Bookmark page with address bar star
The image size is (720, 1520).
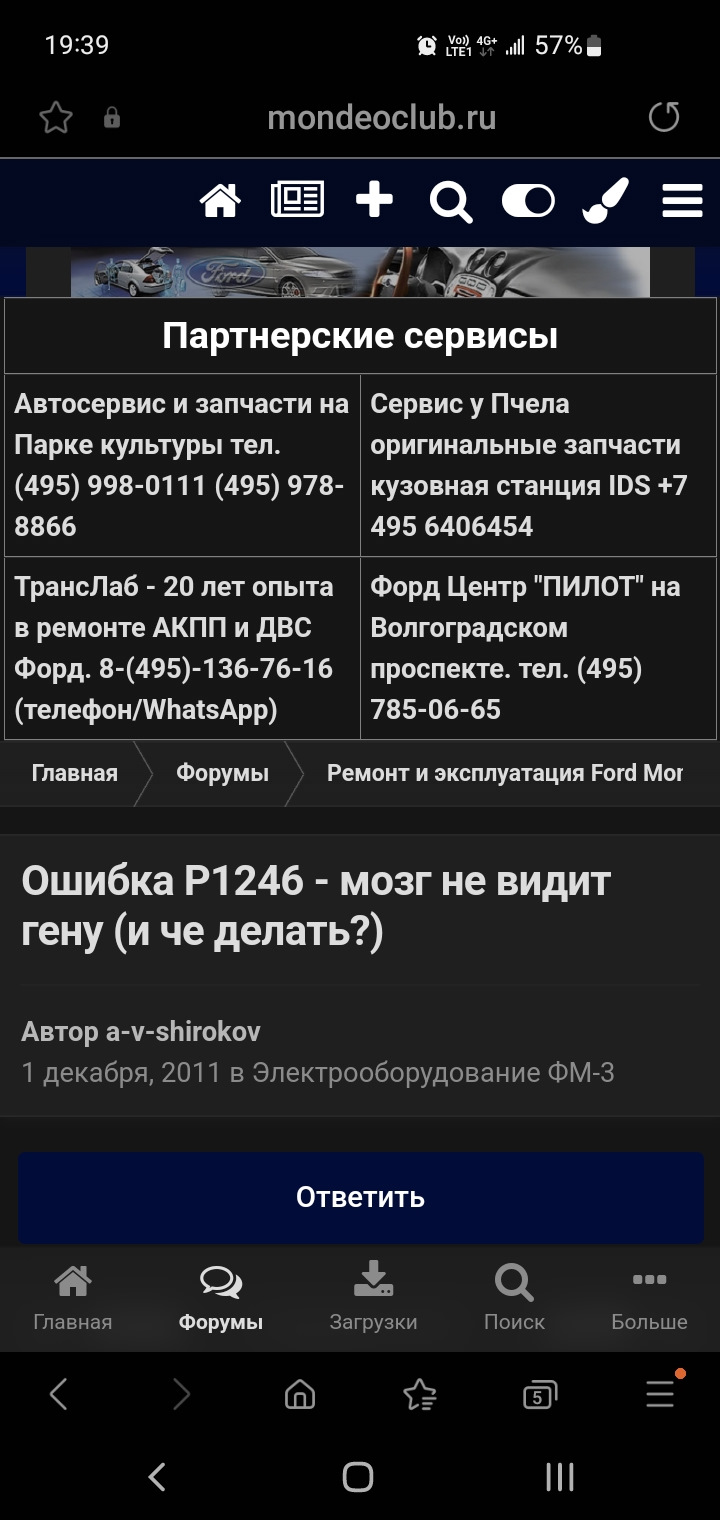56,118
